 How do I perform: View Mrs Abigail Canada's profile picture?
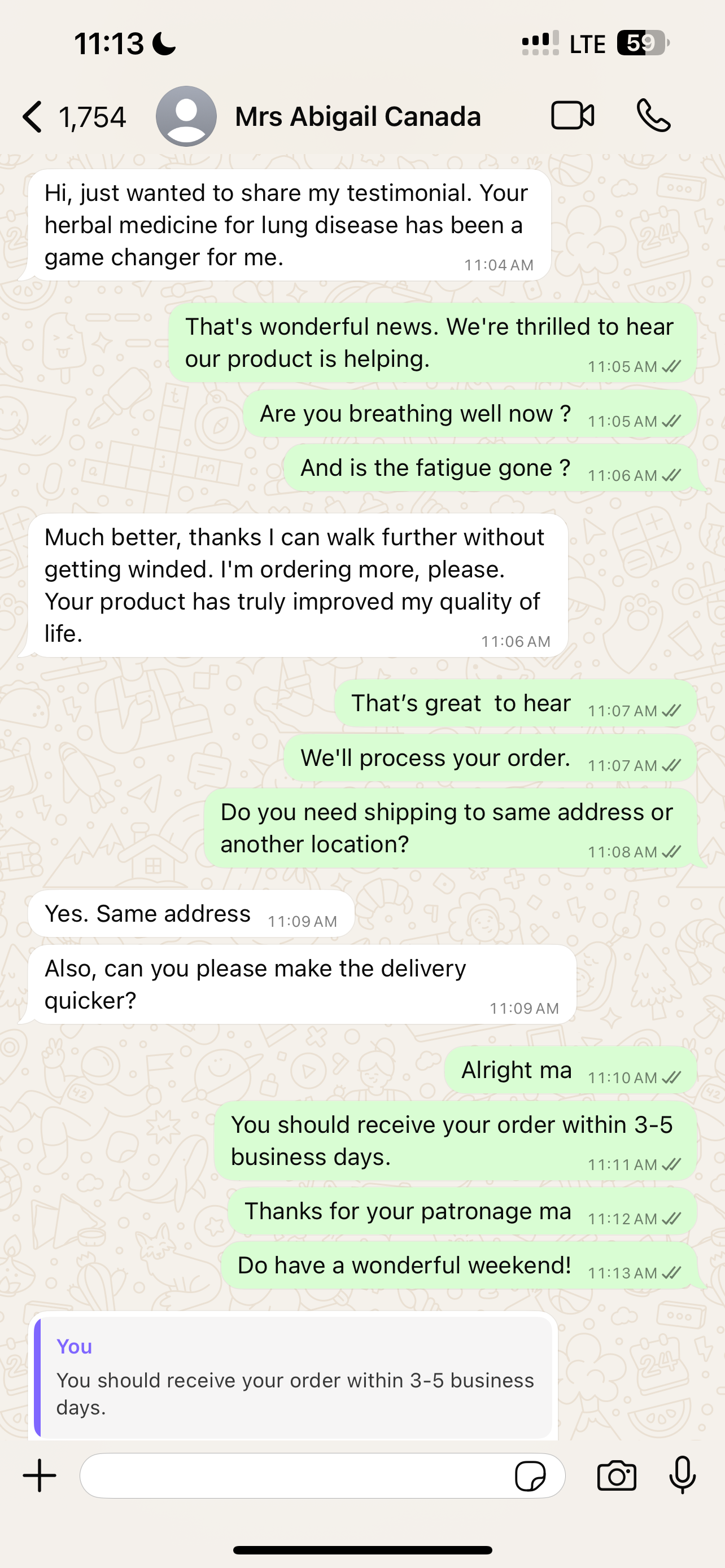point(186,116)
